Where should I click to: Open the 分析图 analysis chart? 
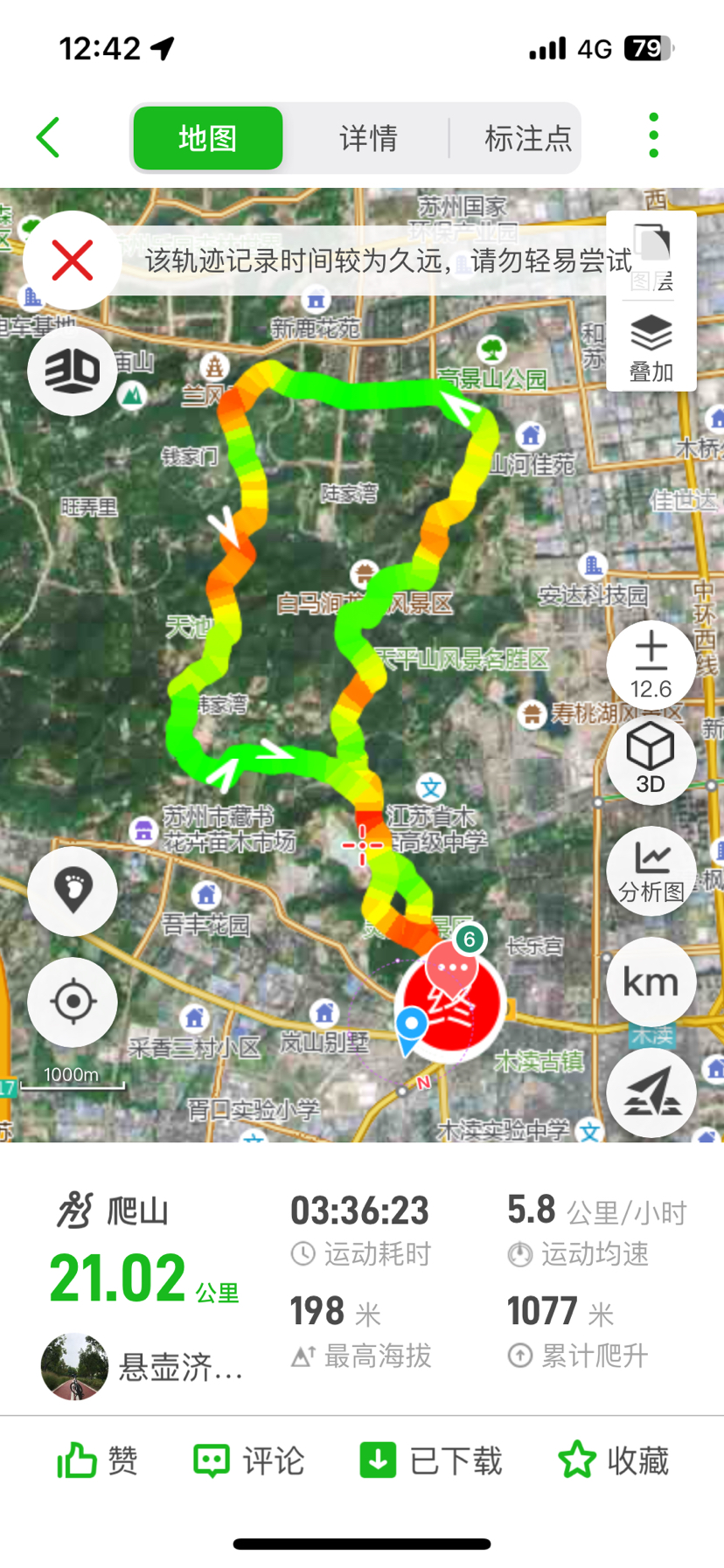[651, 871]
